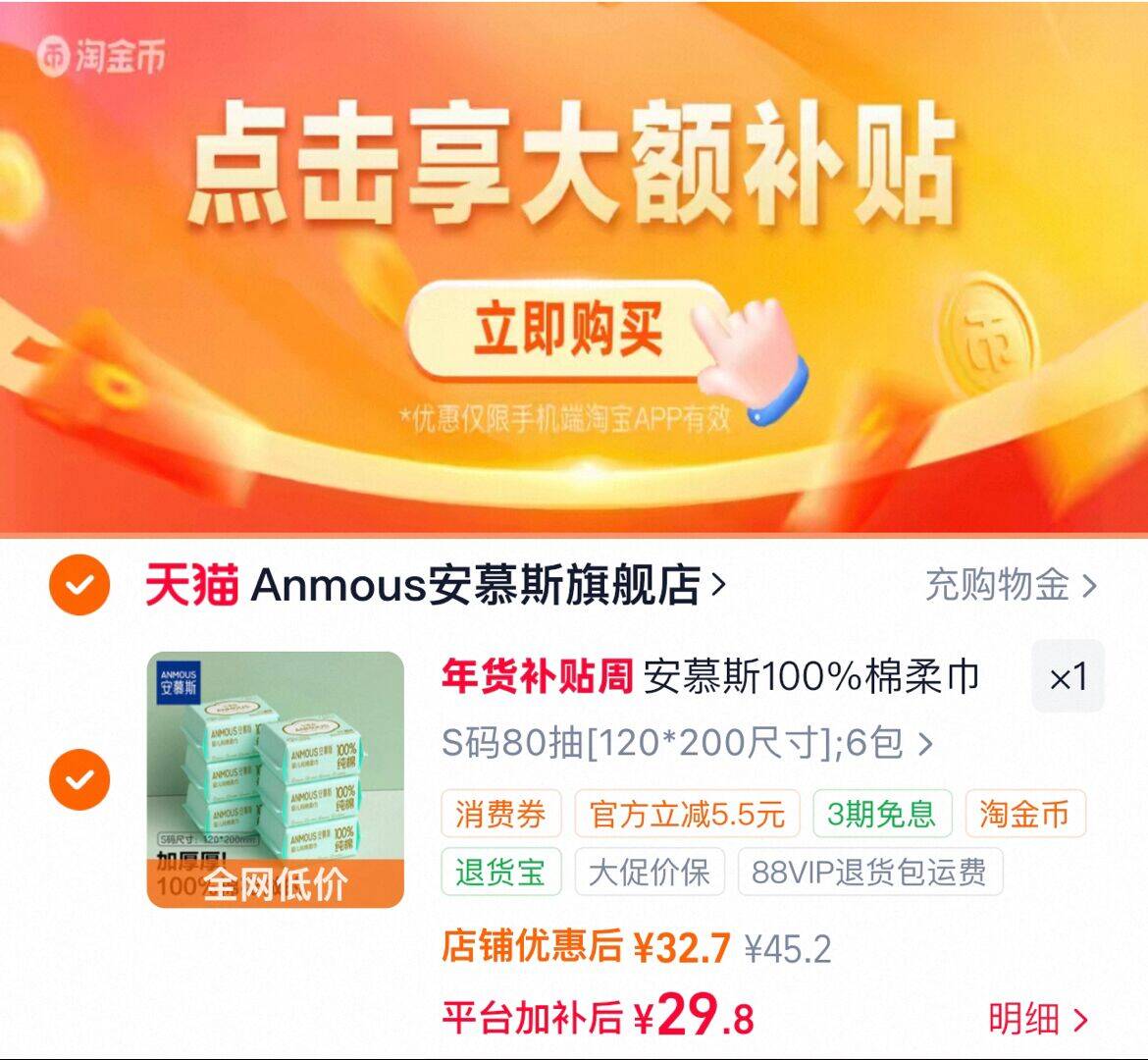Change the S码80抽 6包 specification
Image resolution: width=1148 pixels, height=1060 pixels.
tap(687, 744)
